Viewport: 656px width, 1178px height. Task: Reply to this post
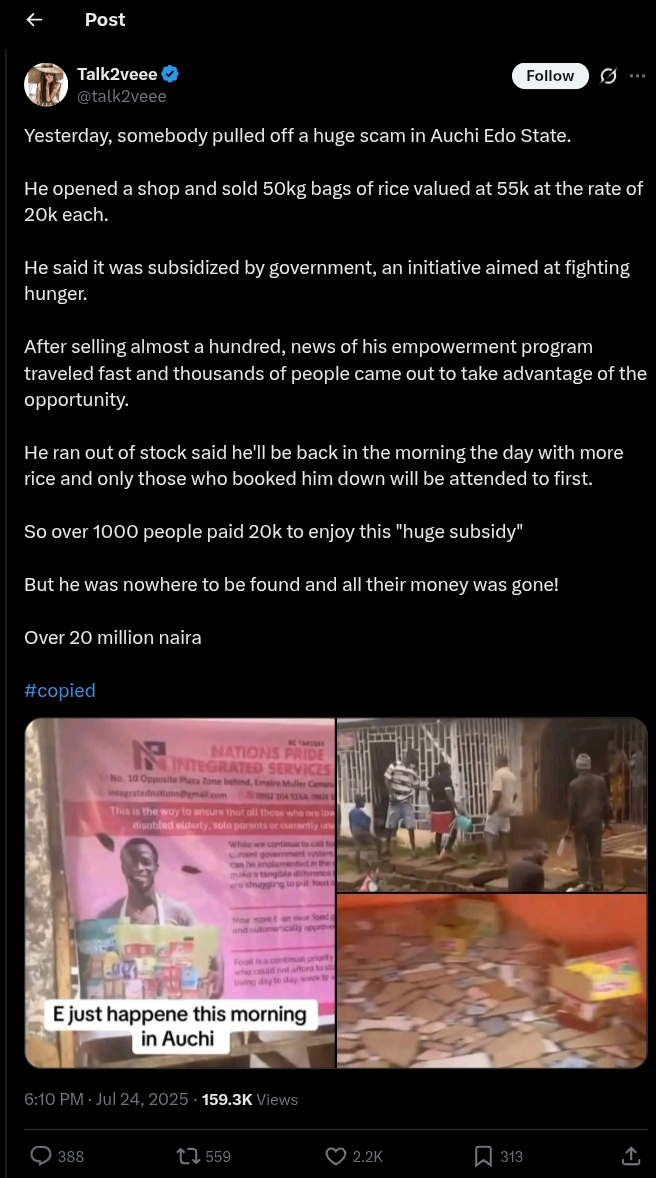42,1156
